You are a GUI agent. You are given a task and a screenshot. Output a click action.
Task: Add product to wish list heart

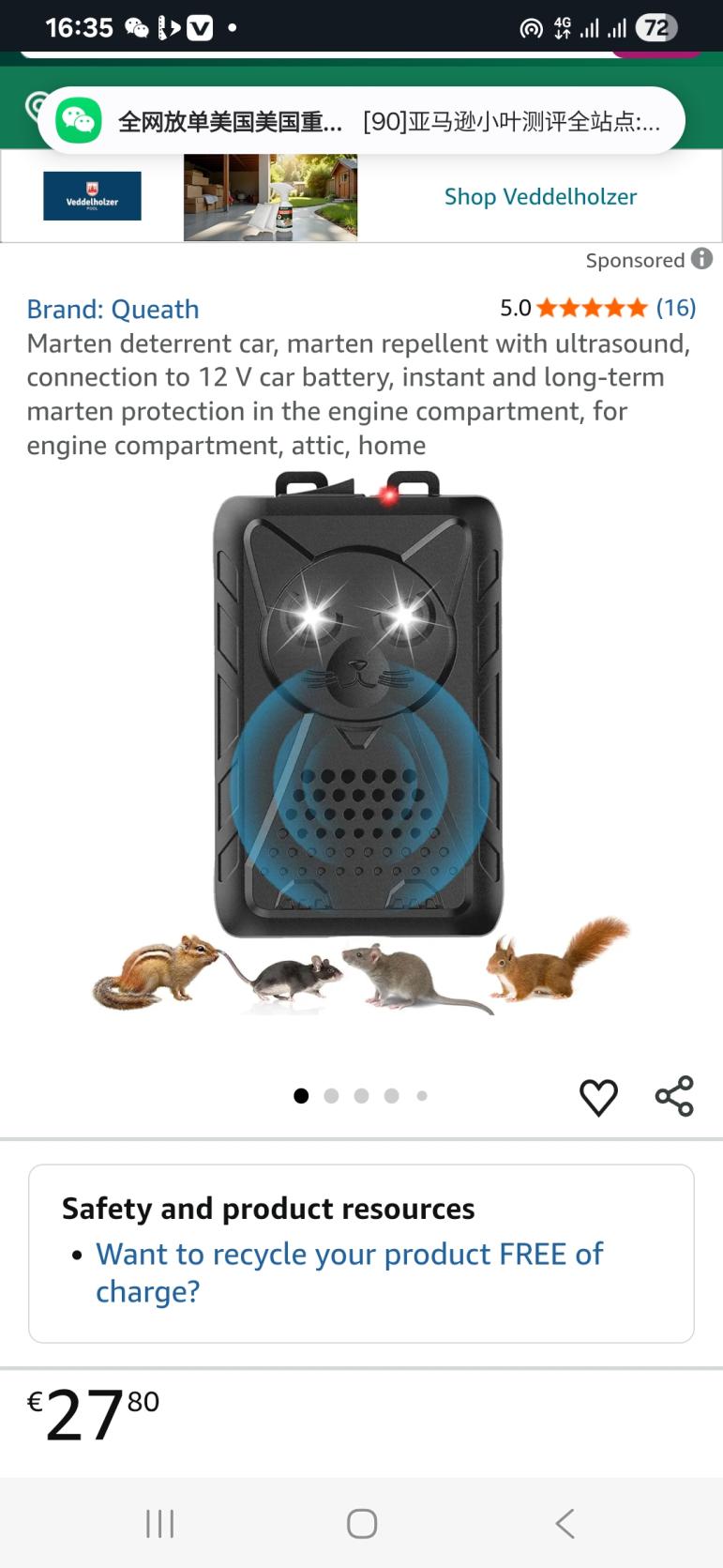click(598, 1096)
